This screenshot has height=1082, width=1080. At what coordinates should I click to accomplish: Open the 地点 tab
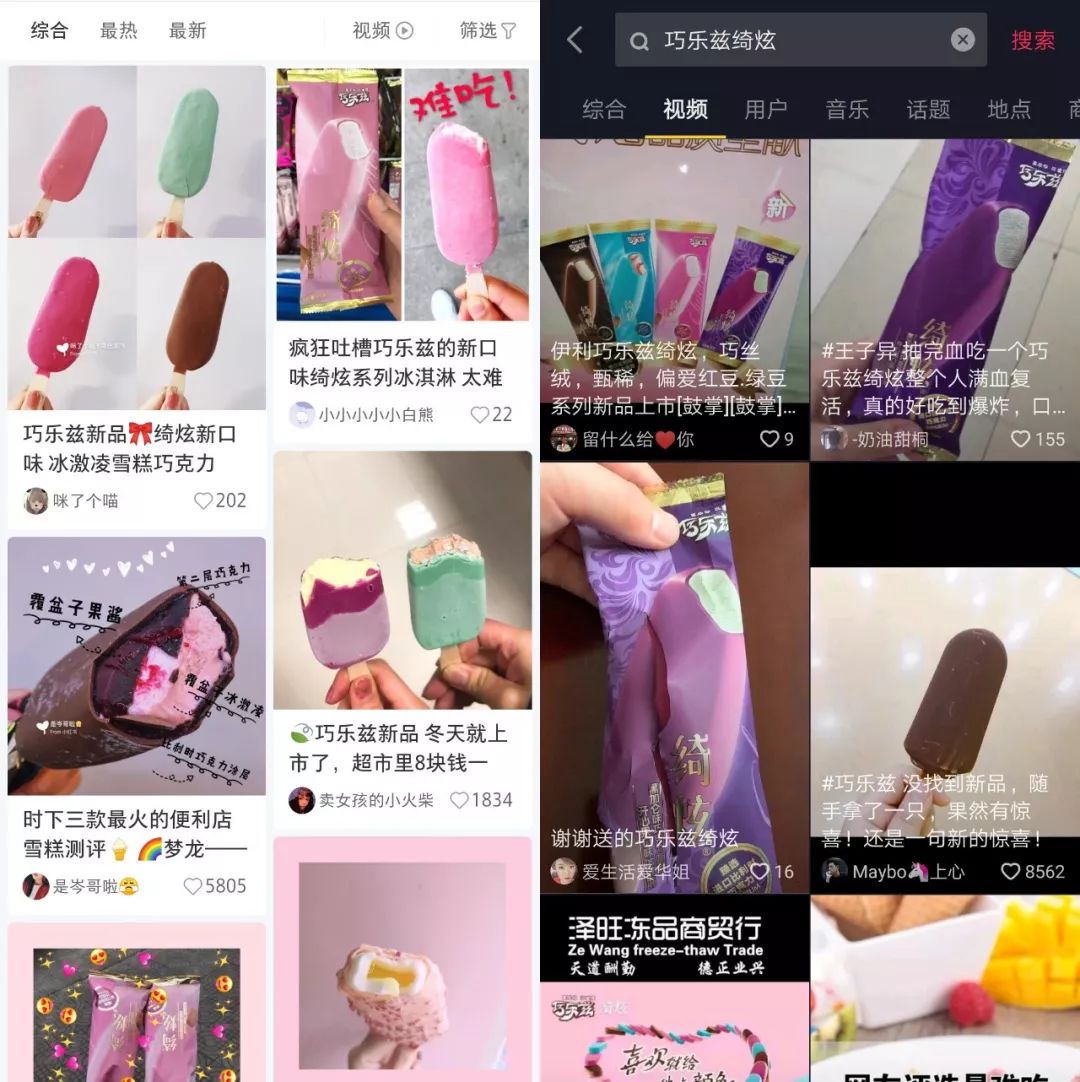click(x=1008, y=109)
